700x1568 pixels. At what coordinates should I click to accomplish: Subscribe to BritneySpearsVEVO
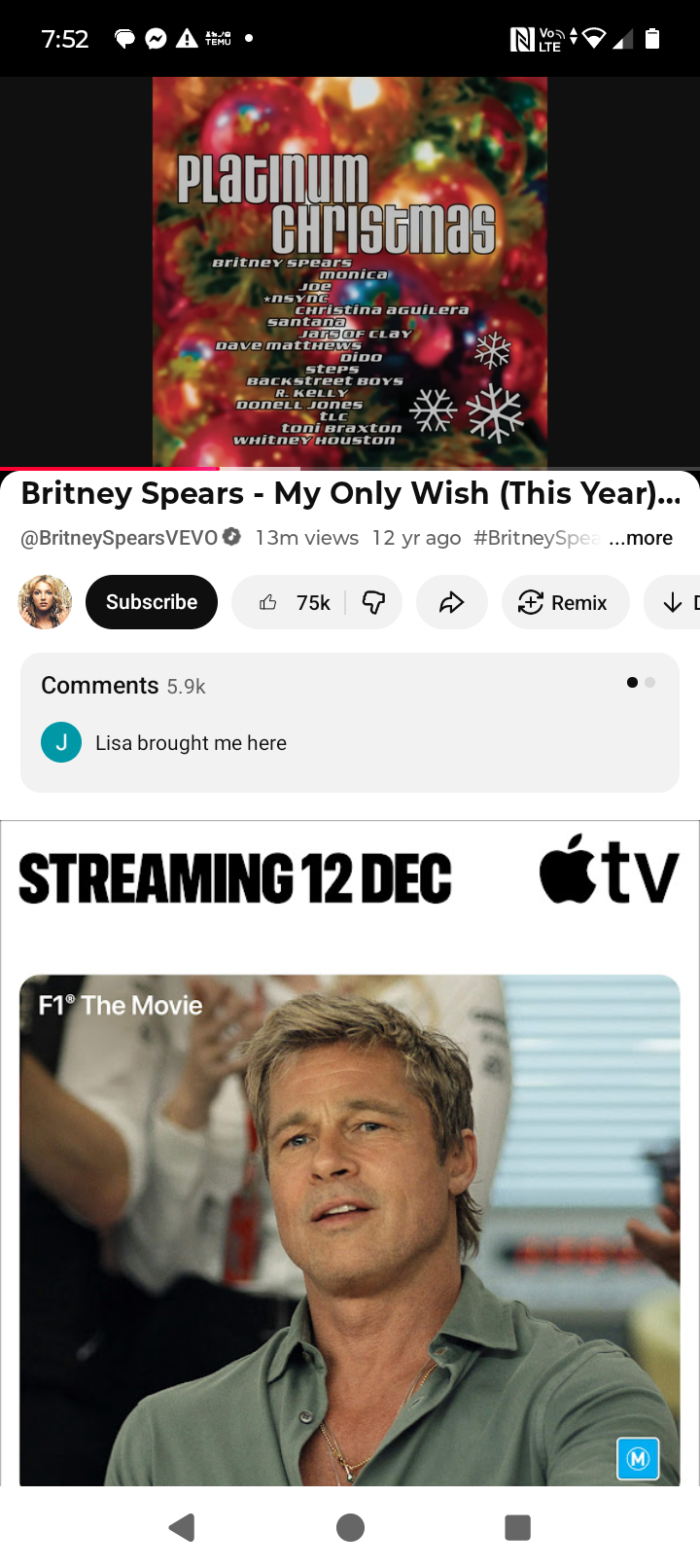pos(152,602)
